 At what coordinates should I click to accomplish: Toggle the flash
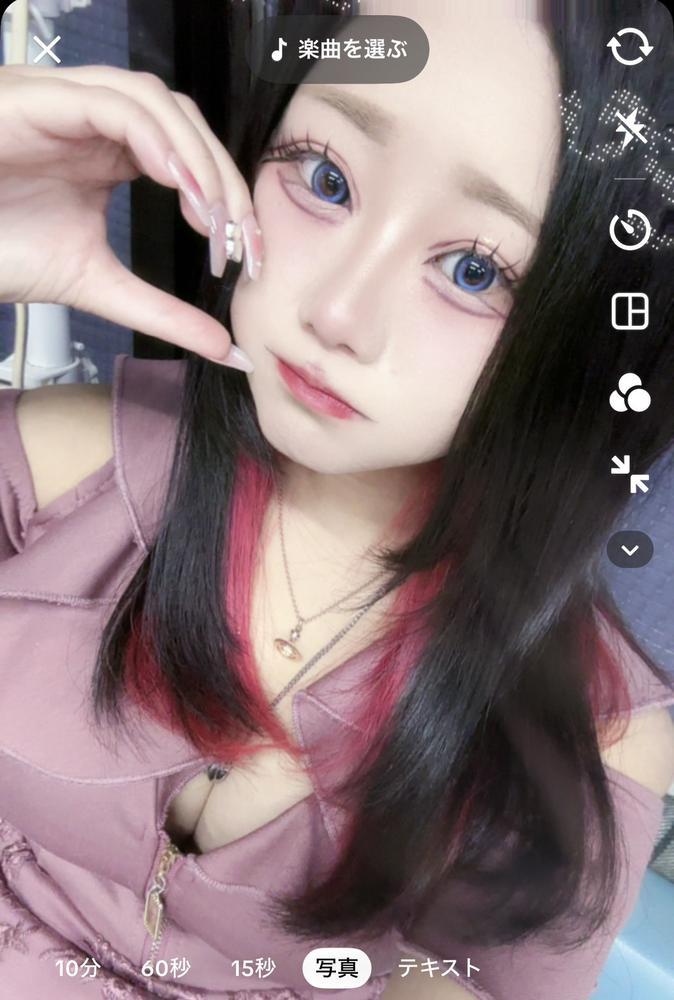(630, 128)
